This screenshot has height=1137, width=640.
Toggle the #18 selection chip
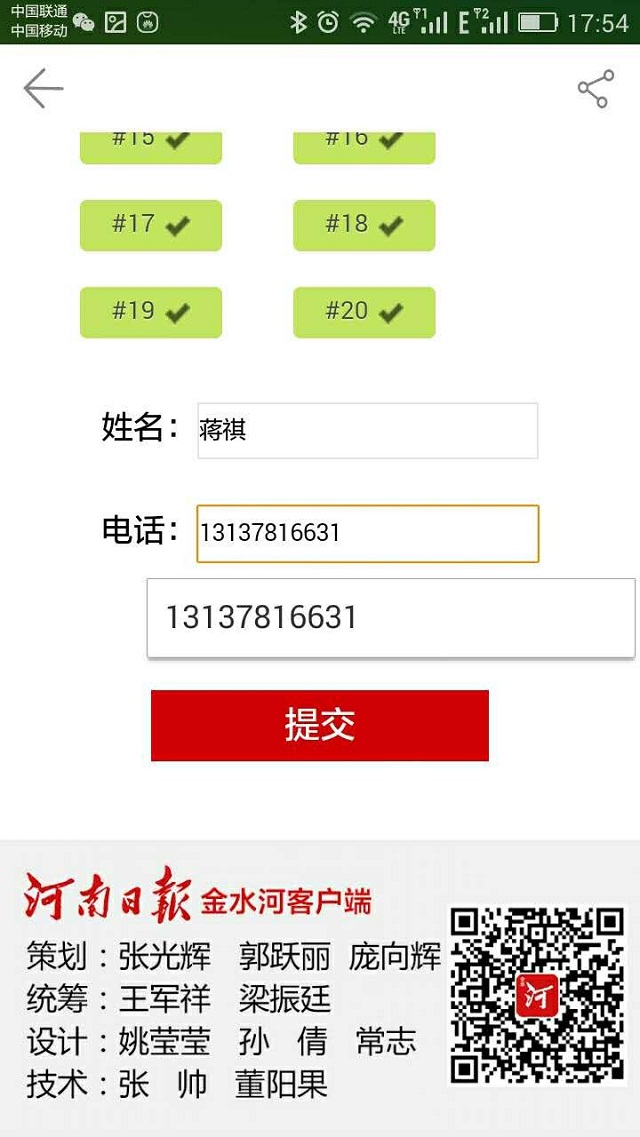[x=364, y=225]
